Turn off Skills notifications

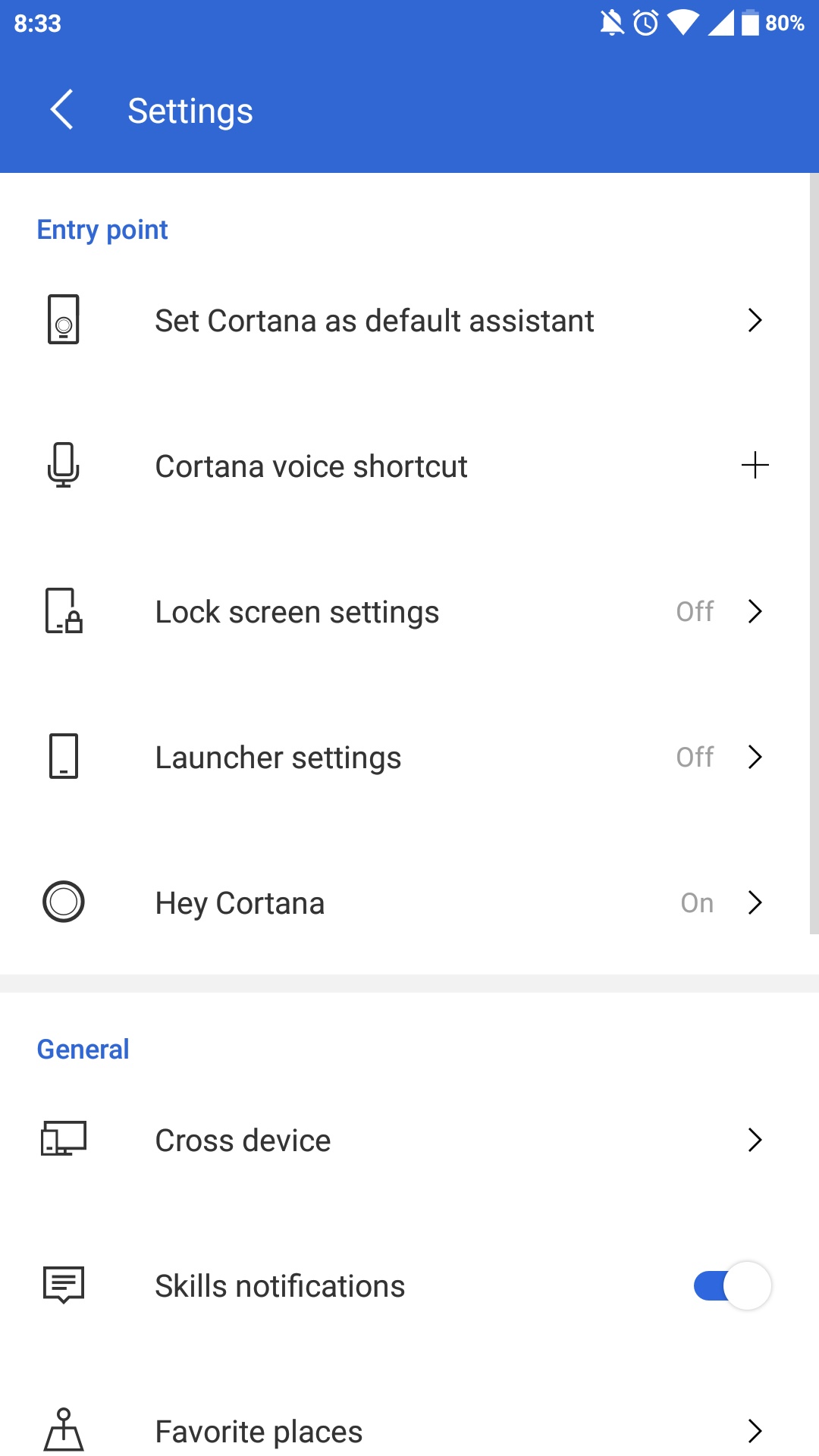coord(732,1285)
